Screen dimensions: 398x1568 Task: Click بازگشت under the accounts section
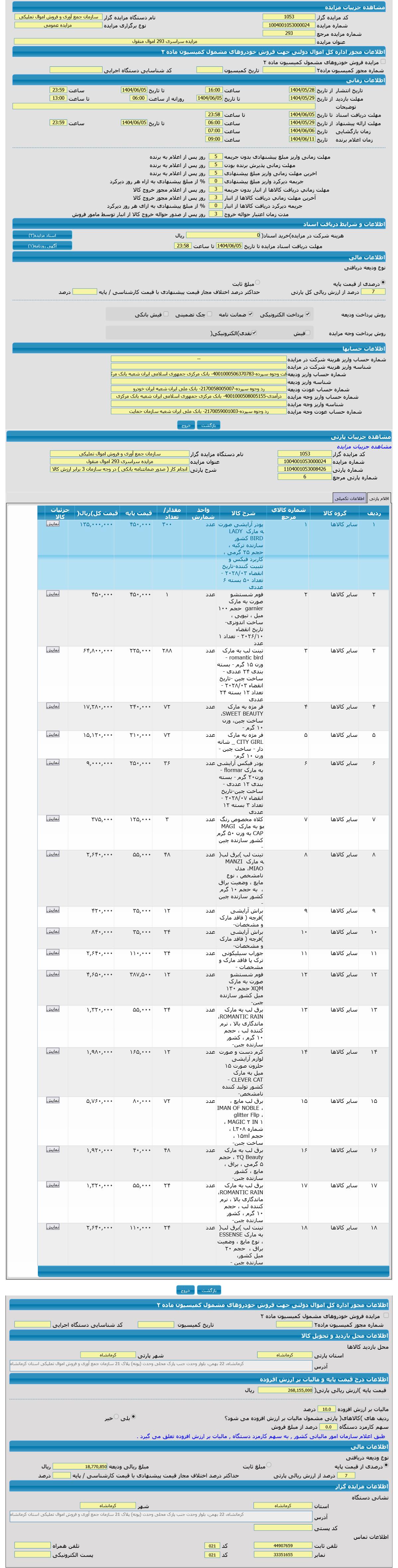pos(208,425)
